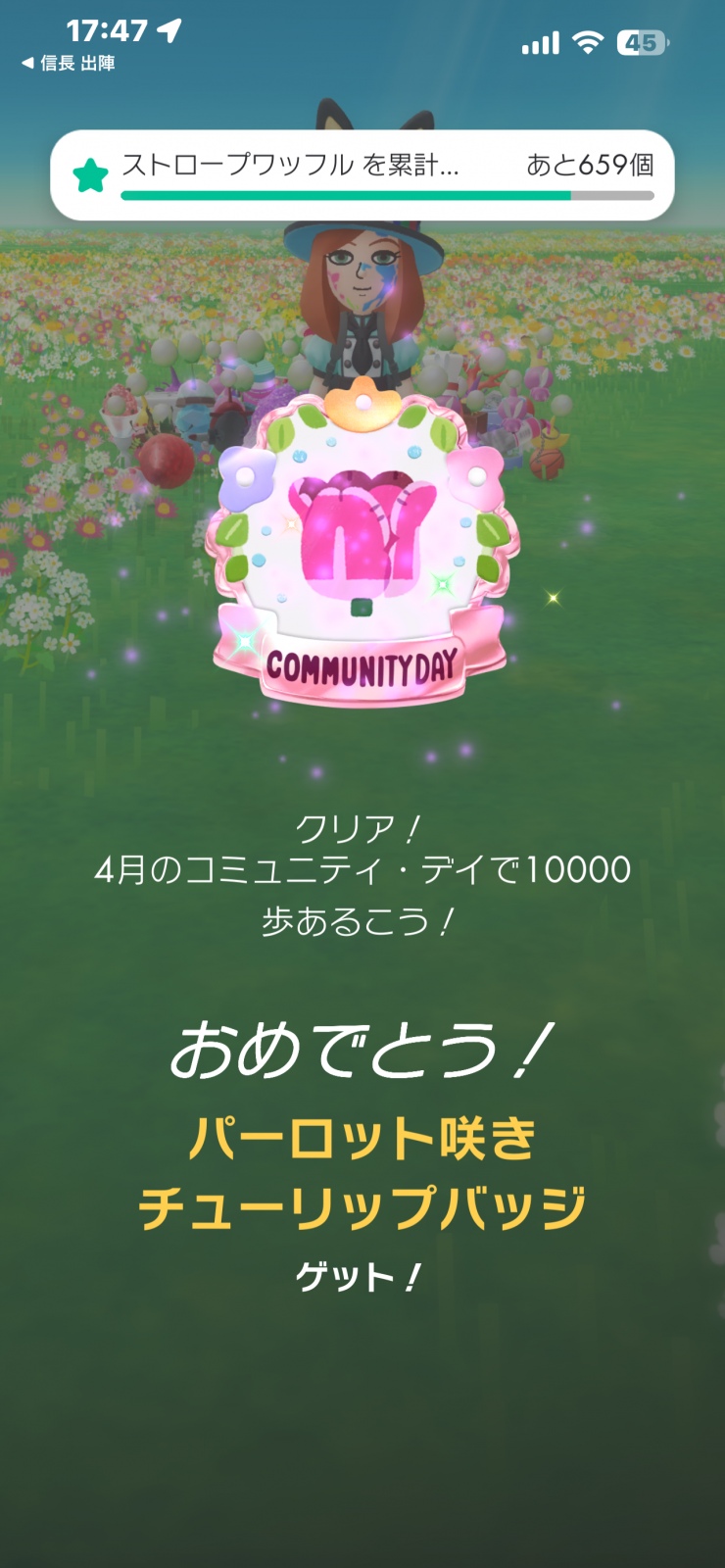Open the ストロープワッフル challenge progress banner
Screen dimensions: 725x1568
click(362, 174)
